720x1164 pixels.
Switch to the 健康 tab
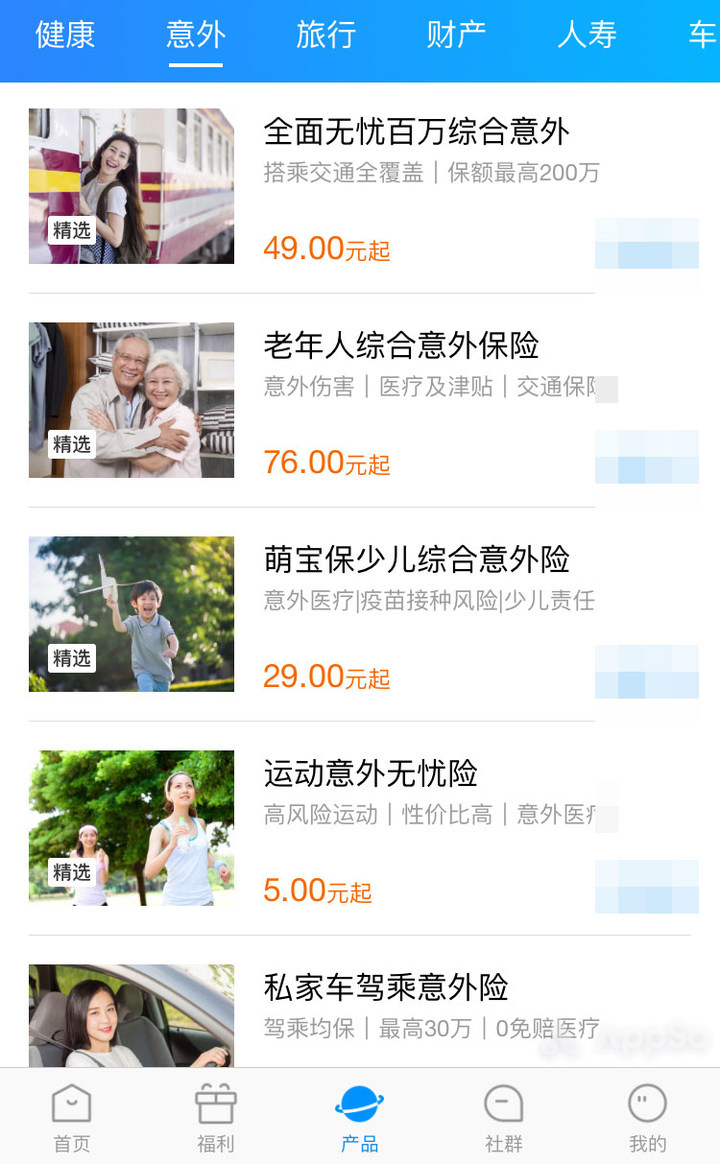coord(65,35)
